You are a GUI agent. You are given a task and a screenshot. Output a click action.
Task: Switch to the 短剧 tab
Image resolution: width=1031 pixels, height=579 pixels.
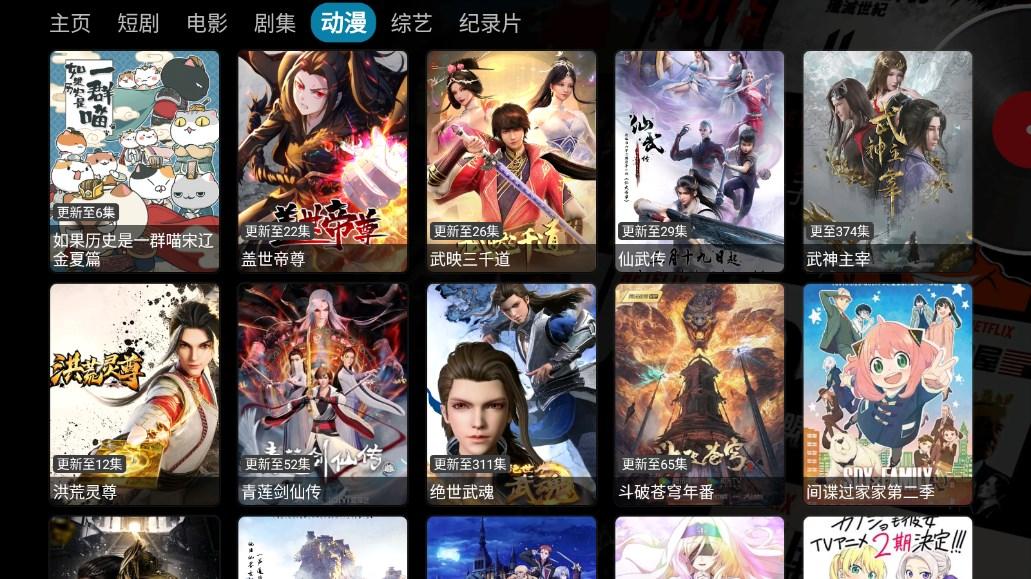pyautogui.click(x=138, y=23)
